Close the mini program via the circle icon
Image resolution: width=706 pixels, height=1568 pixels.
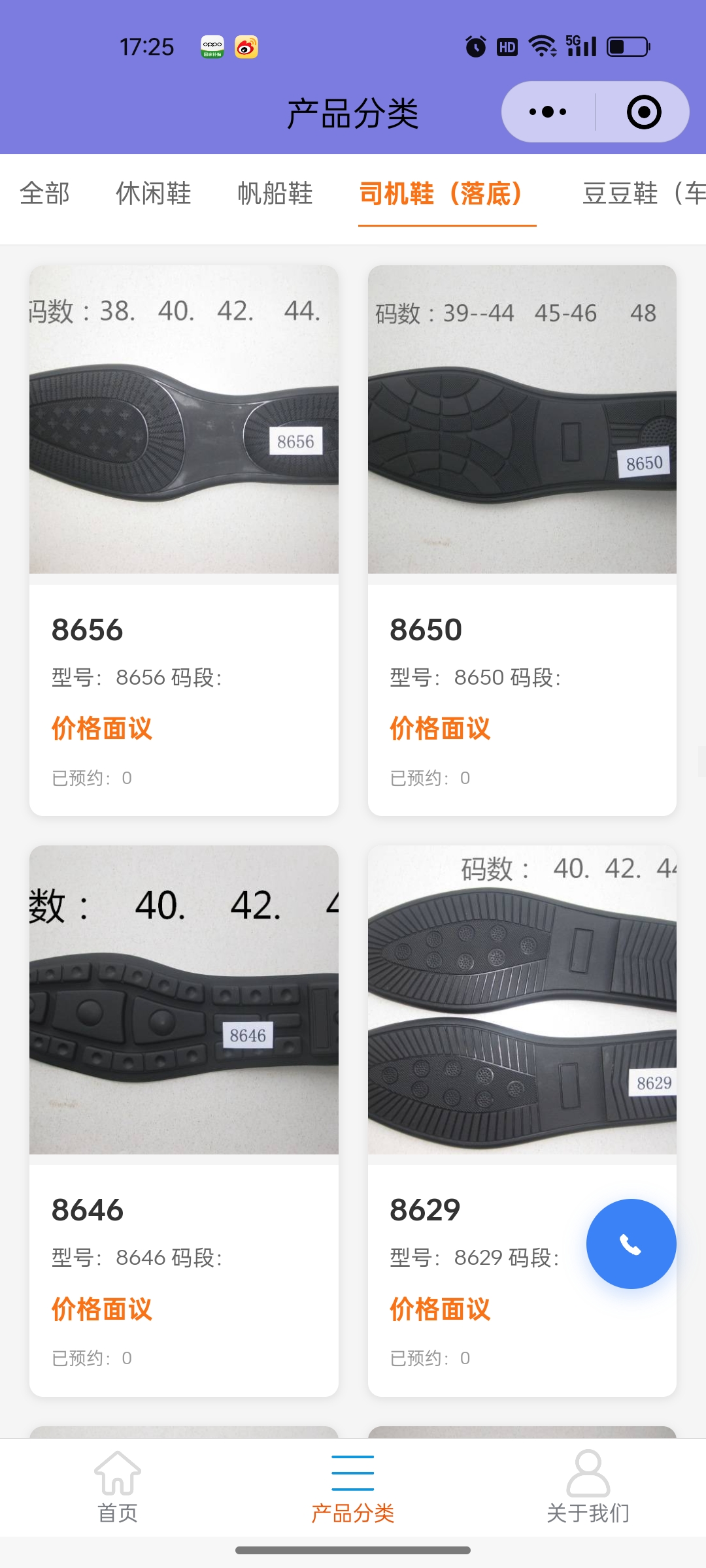[x=644, y=112]
